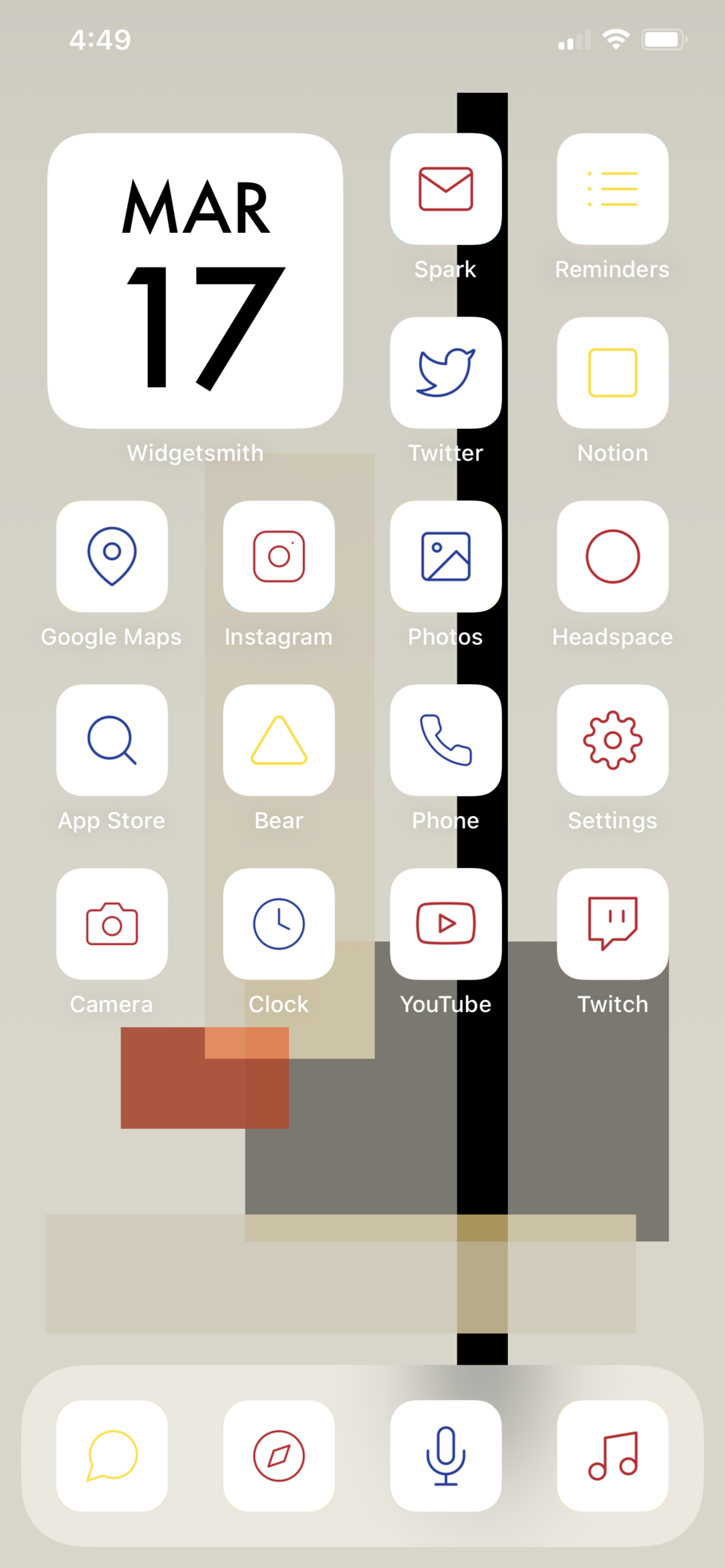
Task: Launch the Clock app
Action: pyautogui.click(x=278, y=924)
